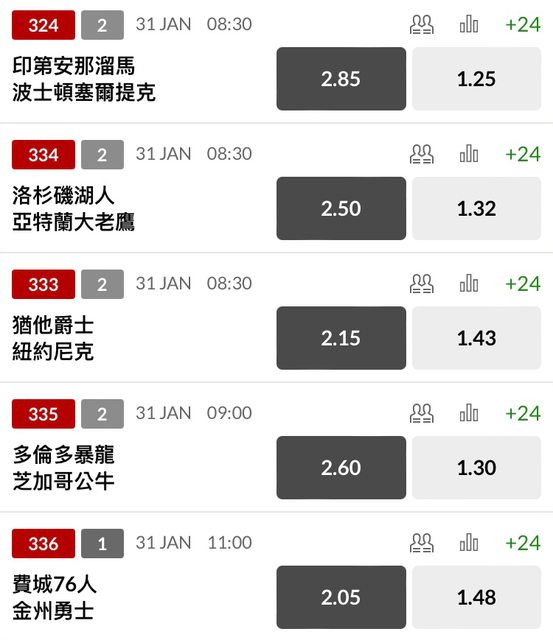Select the 1.32 odds for match 334
Screen dimensions: 553x640
pos(477,208)
